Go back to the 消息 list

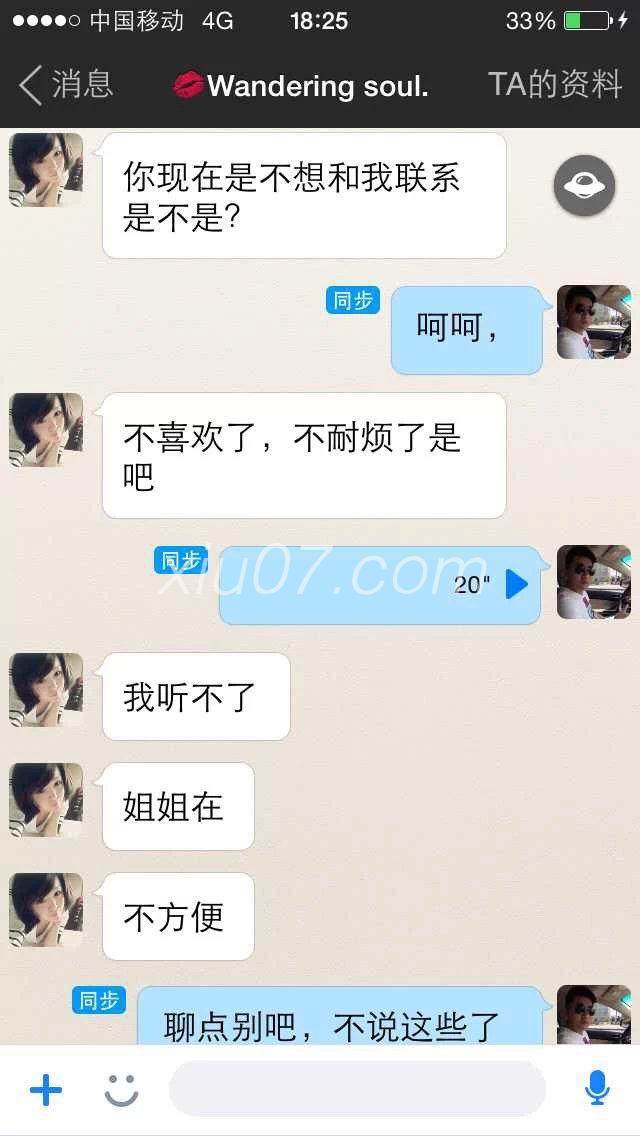pos(65,85)
